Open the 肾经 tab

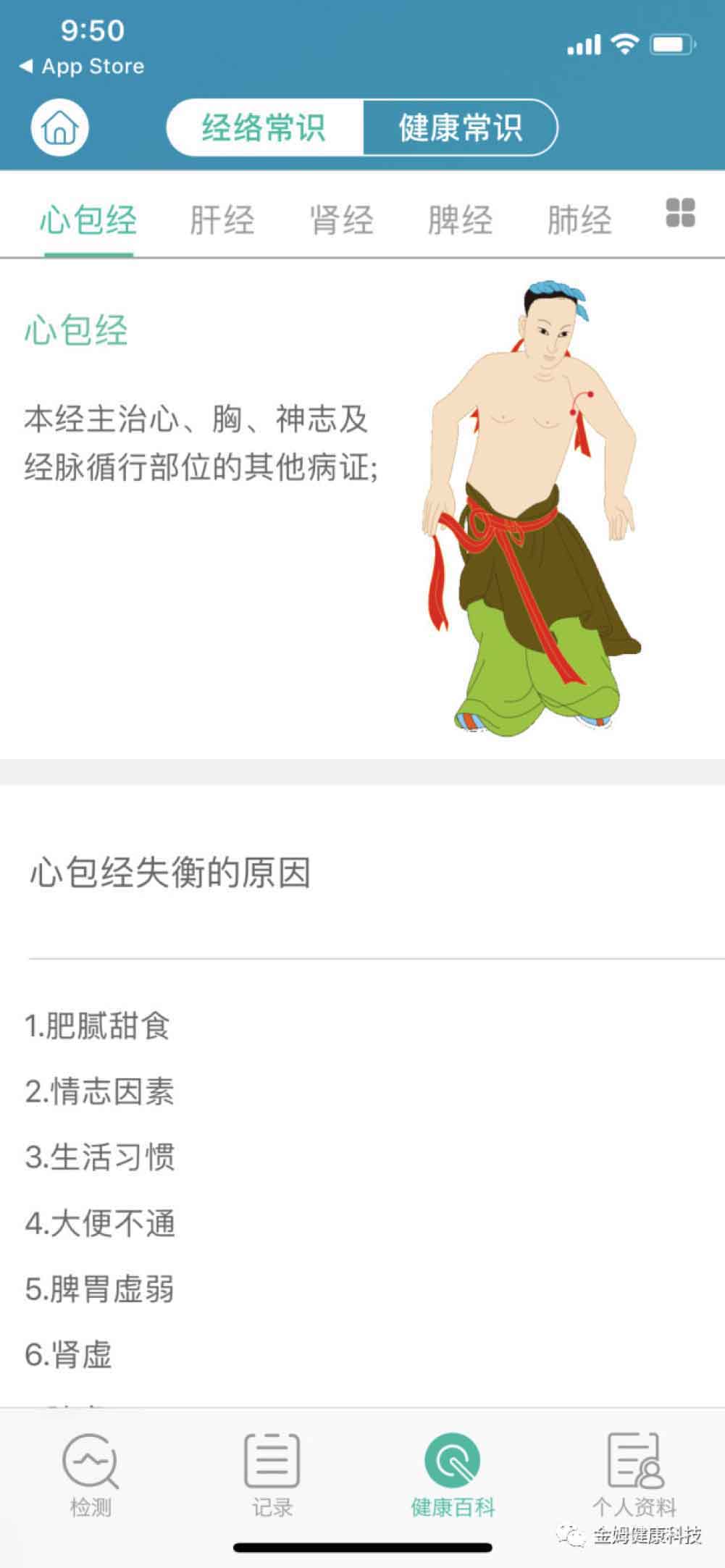pyautogui.click(x=341, y=220)
